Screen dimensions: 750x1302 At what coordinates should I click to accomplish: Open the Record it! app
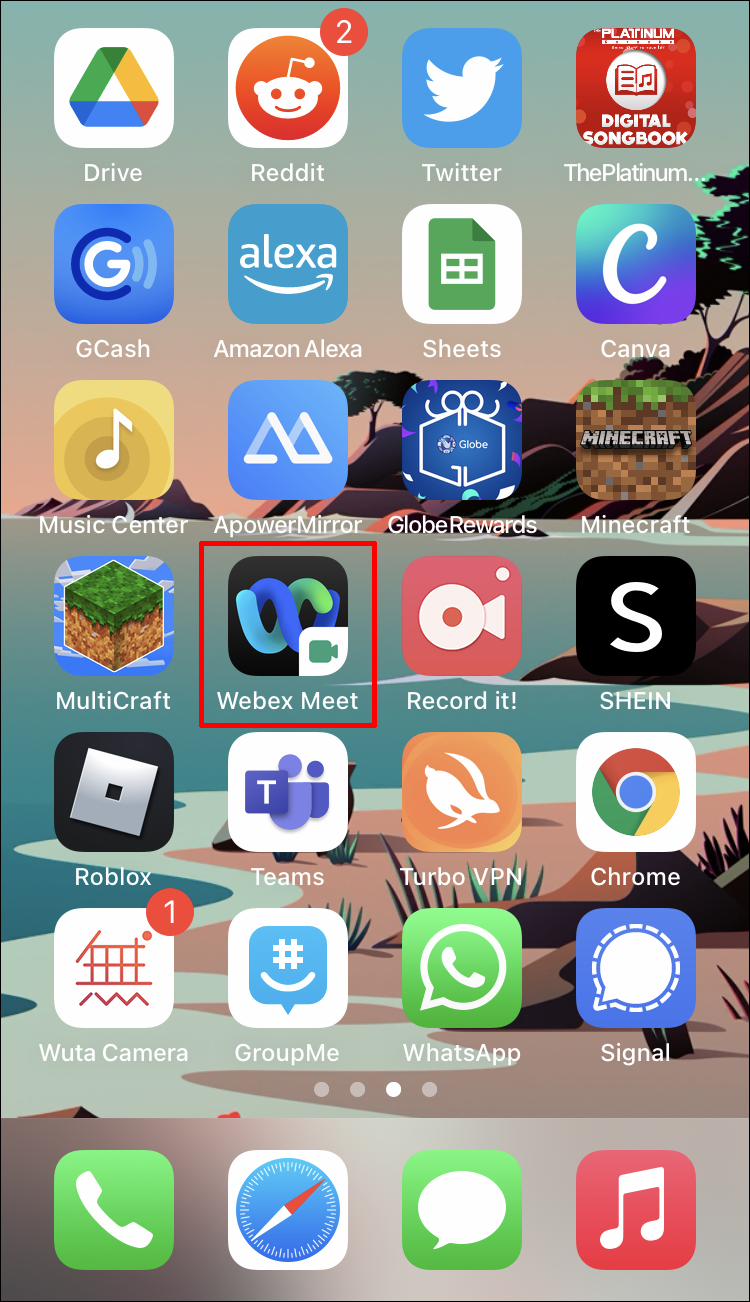tap(462, 616)
